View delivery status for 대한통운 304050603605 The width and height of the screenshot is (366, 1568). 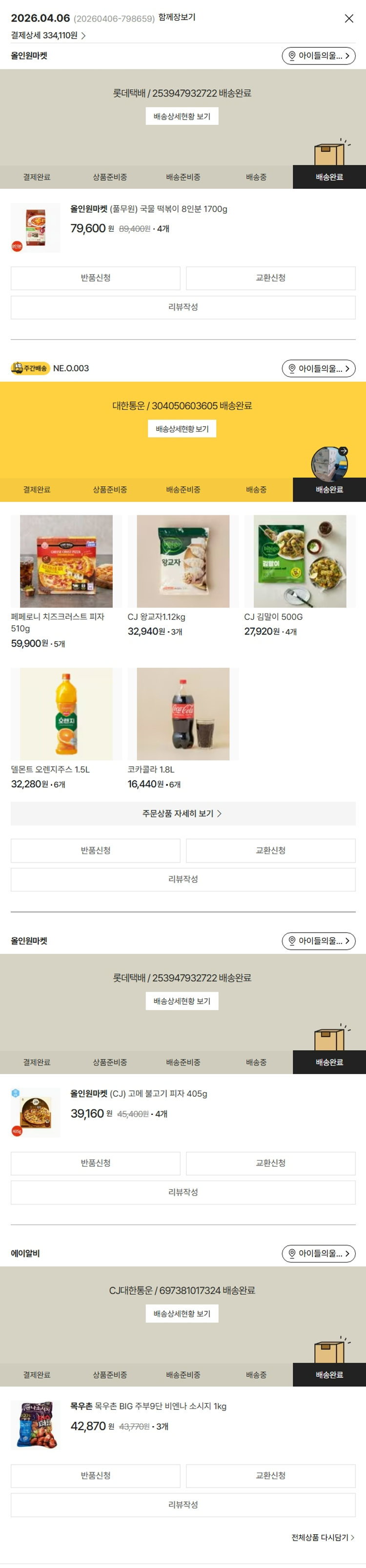pos(182,428)
